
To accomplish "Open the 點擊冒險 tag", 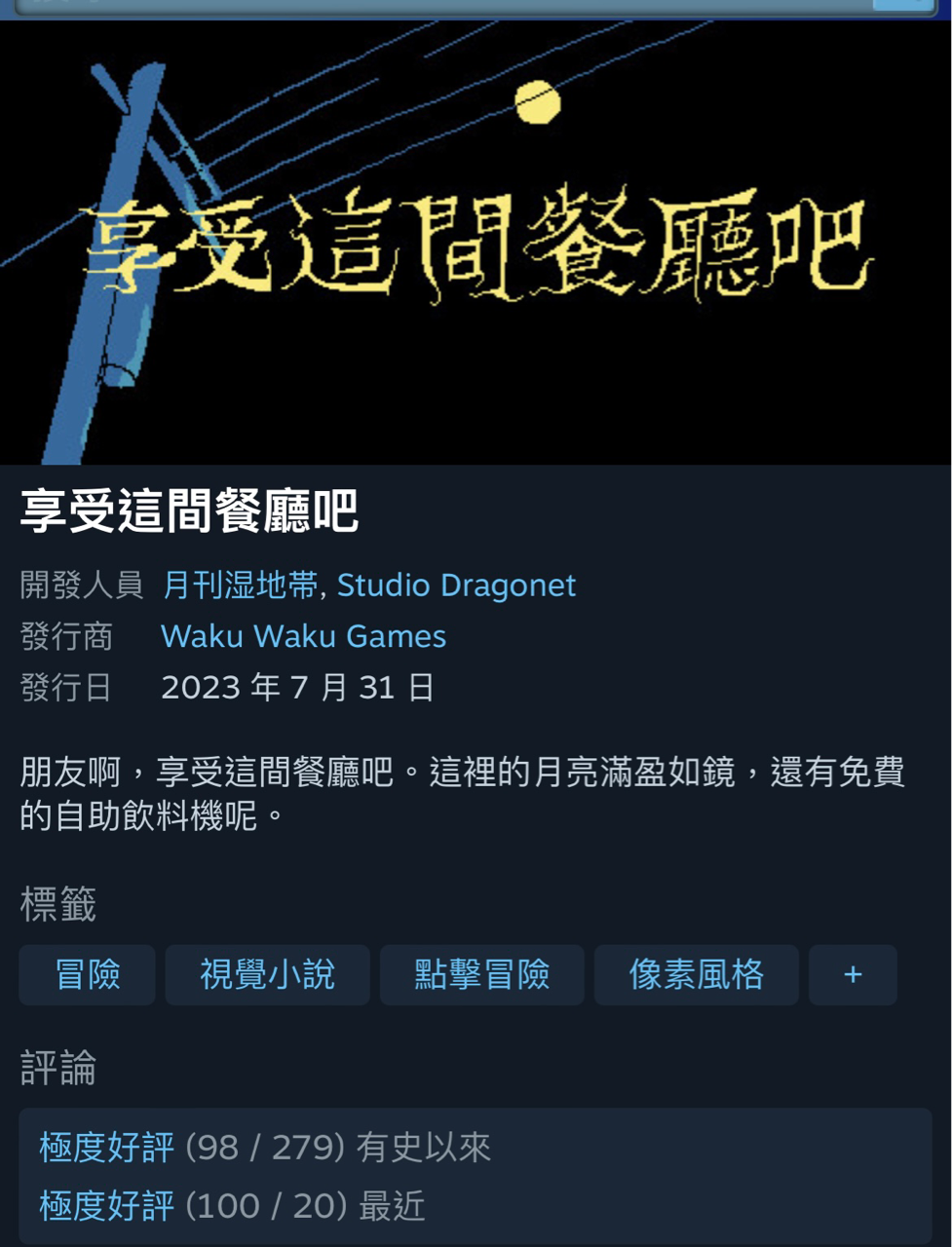I will [x=481, y=974].
